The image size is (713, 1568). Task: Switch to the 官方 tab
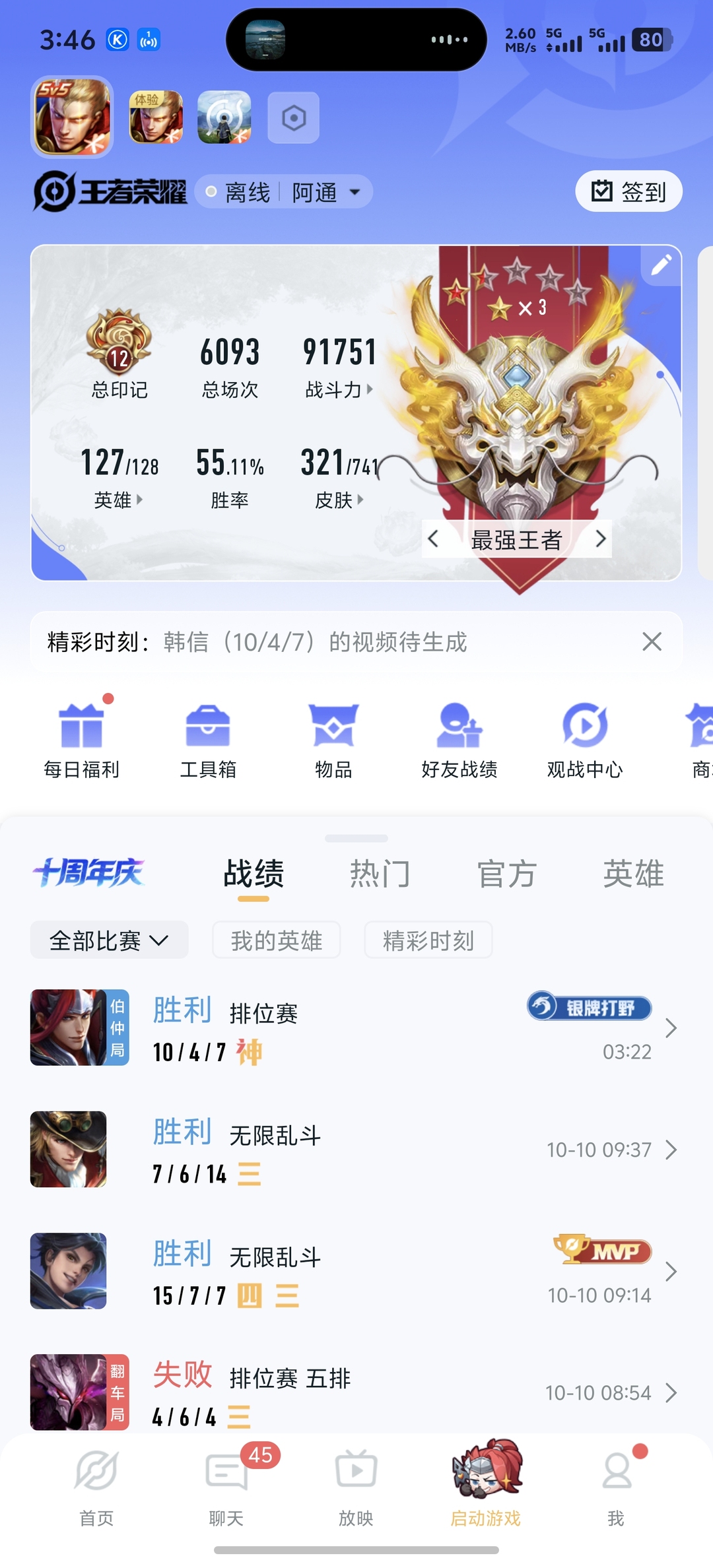(506, 874)
